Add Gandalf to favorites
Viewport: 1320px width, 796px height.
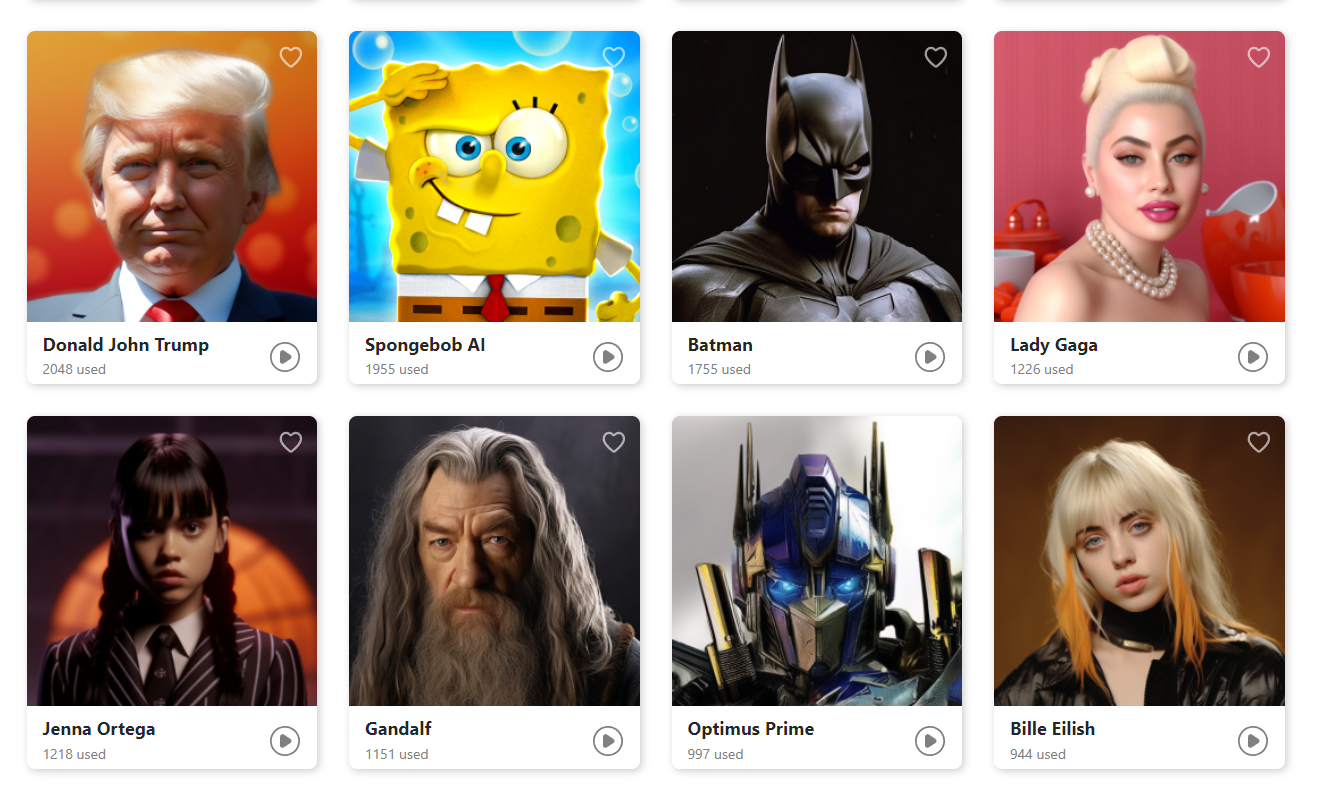(x=614, y=442)
